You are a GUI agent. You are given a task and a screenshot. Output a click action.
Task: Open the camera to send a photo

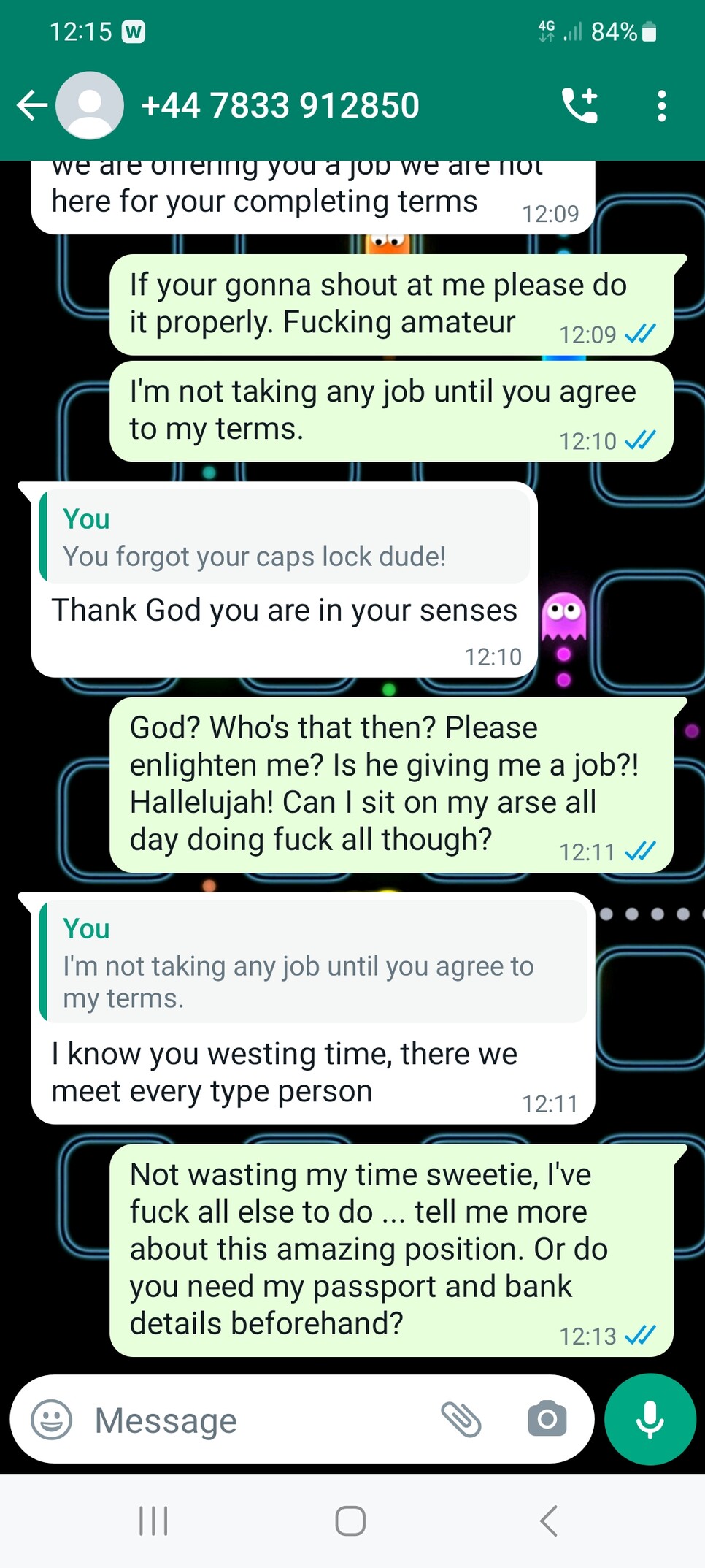point(547,1420)
